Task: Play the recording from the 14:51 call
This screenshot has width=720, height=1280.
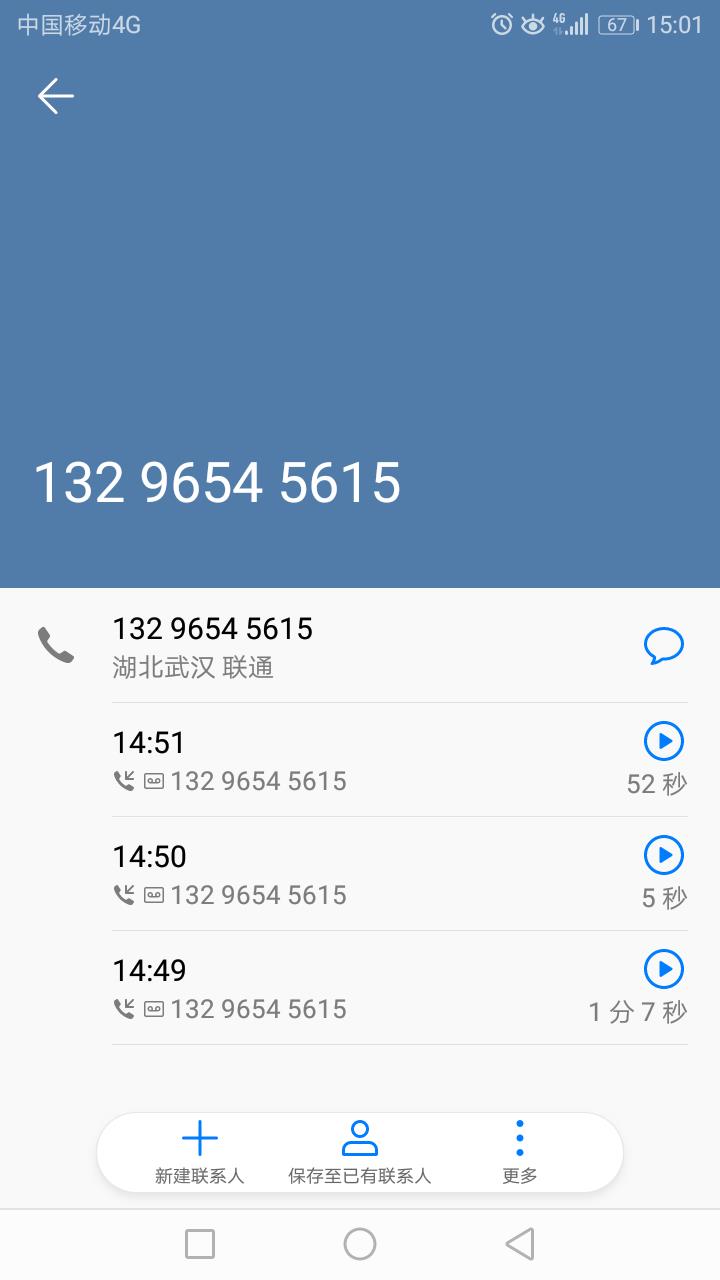Action: [x=663, y=741]
